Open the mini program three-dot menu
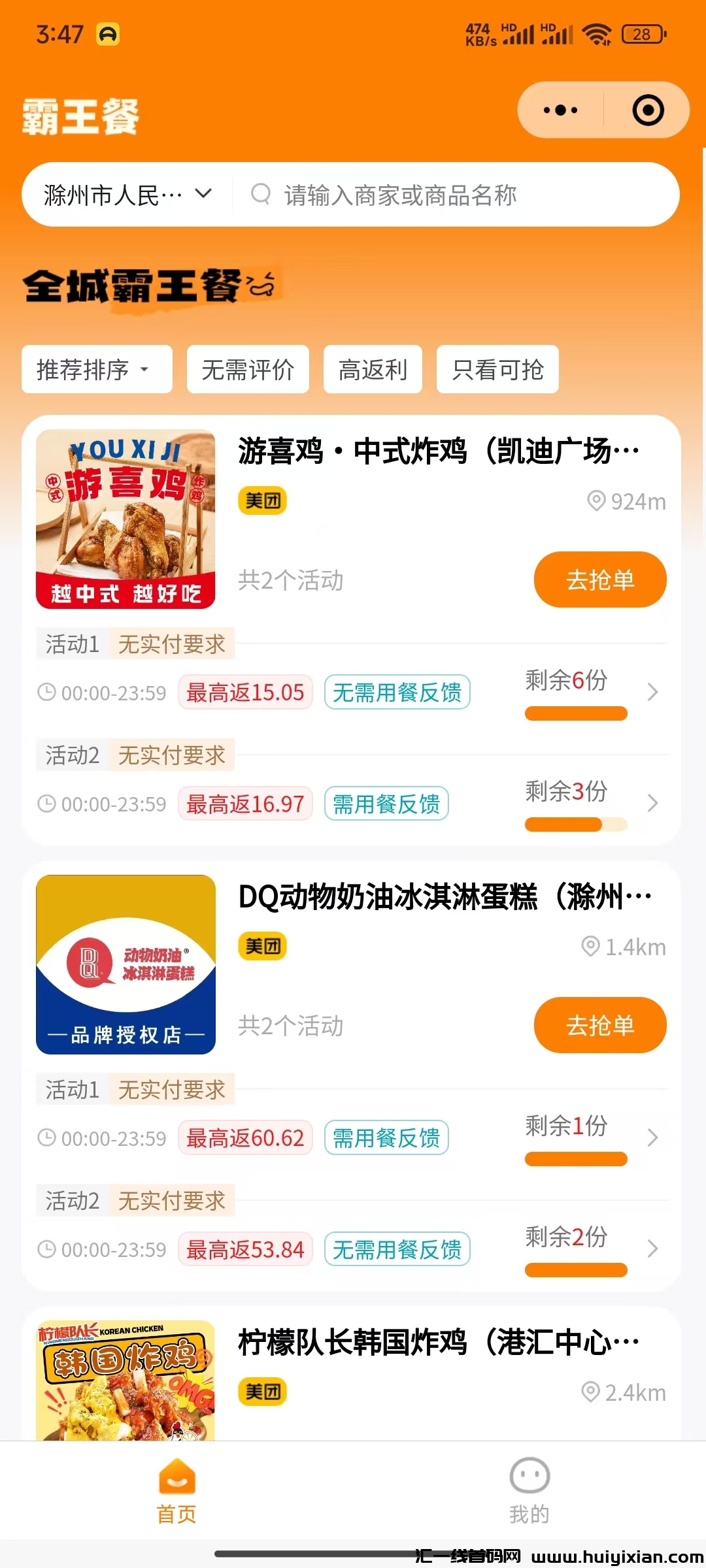The height and width of the screenshot is (1568, 706). point(561,110)
